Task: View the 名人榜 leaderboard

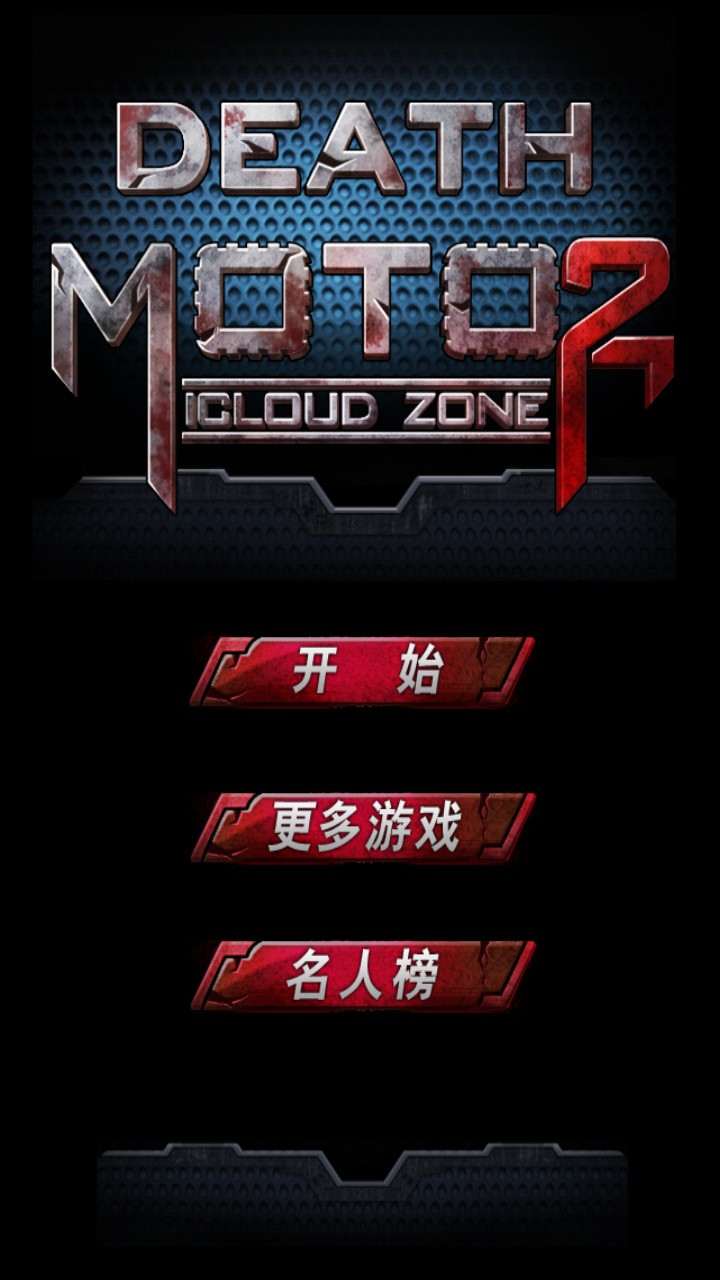Action: tap(362, 975)
